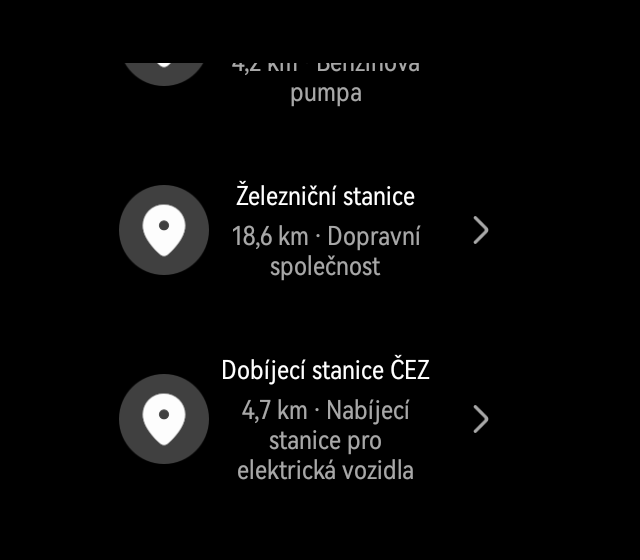This screenshot has width=640, height=560.
Task: Open Dobíjecí stanice ČEZ details
Action: point(325,419)
